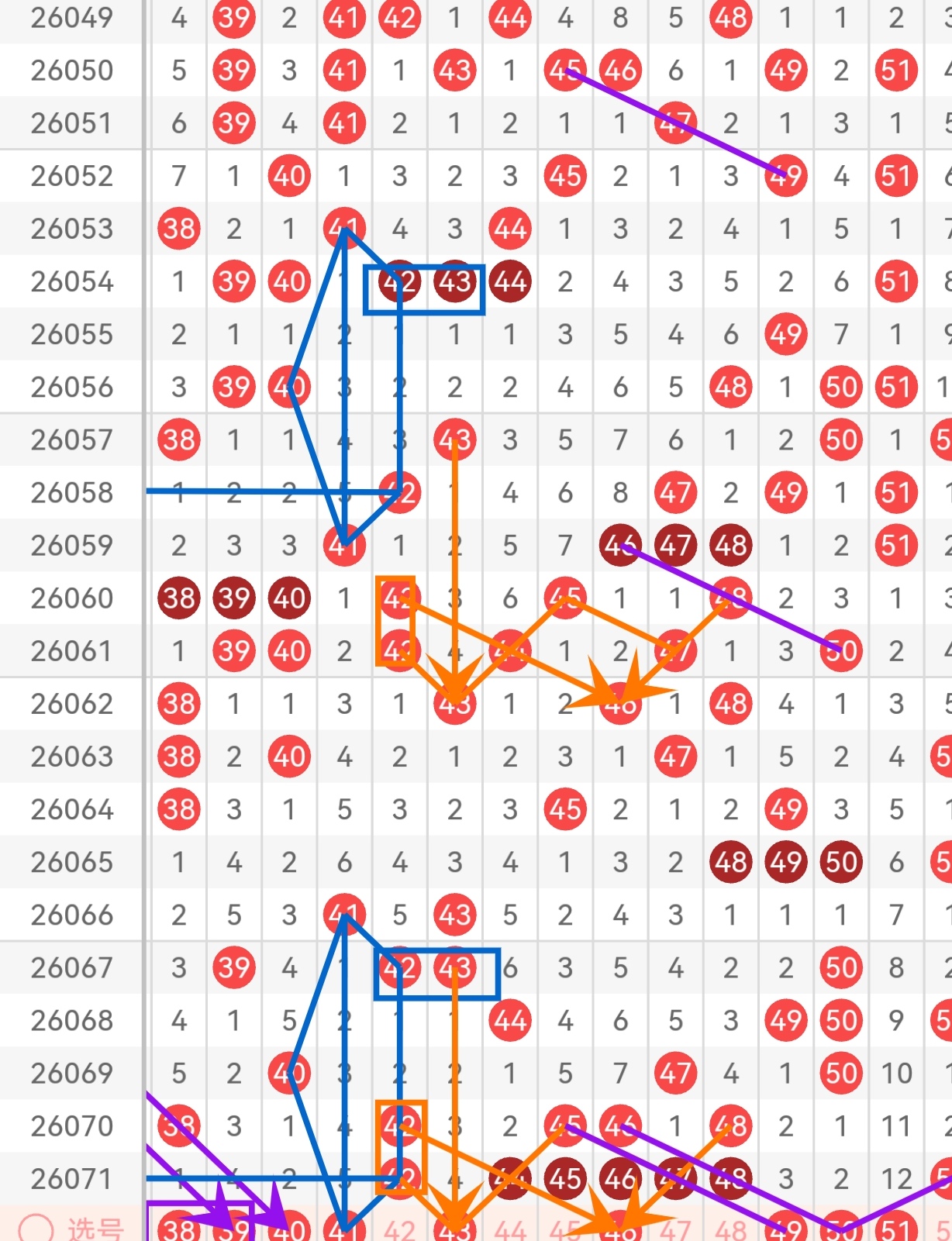Deselect number 40 in the 选号 row
Image resolution: width=952 pixels, height=1241 pixels.
(x=289, y=1229)
